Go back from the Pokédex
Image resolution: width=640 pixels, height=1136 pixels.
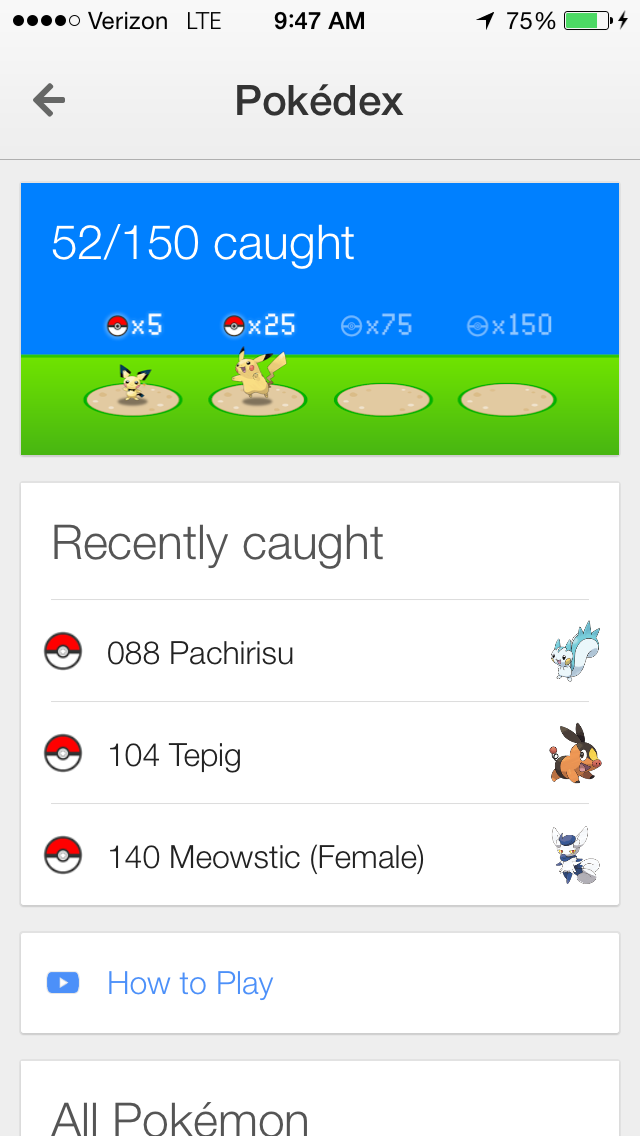49,100
